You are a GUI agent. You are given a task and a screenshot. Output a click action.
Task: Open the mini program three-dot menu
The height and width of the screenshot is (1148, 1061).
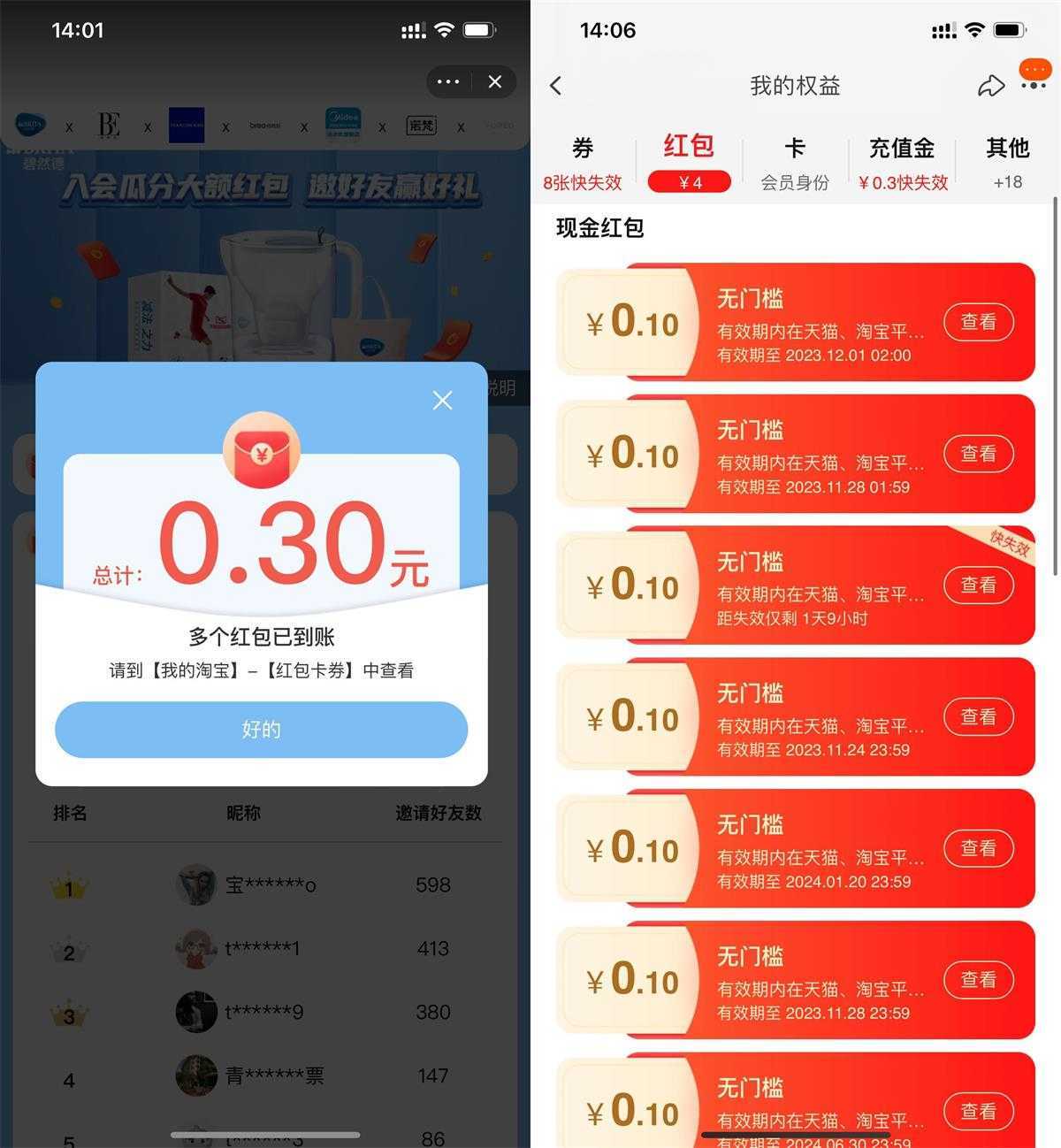[448, 82]
